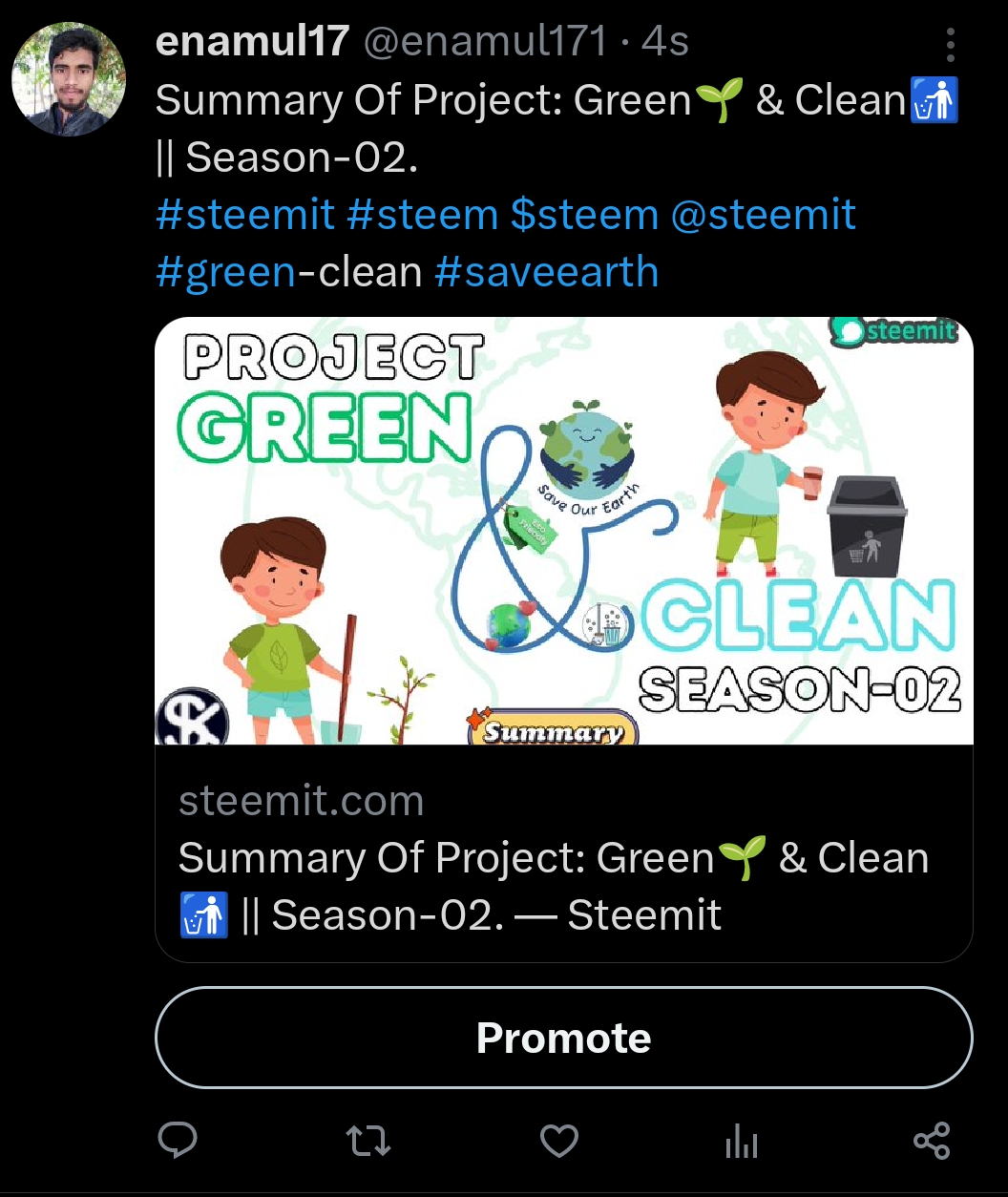Image resolution: width=1008 pixels, height=1197 pixels.
Task: Open the #steemit hashtag
Action: point(245,215)
